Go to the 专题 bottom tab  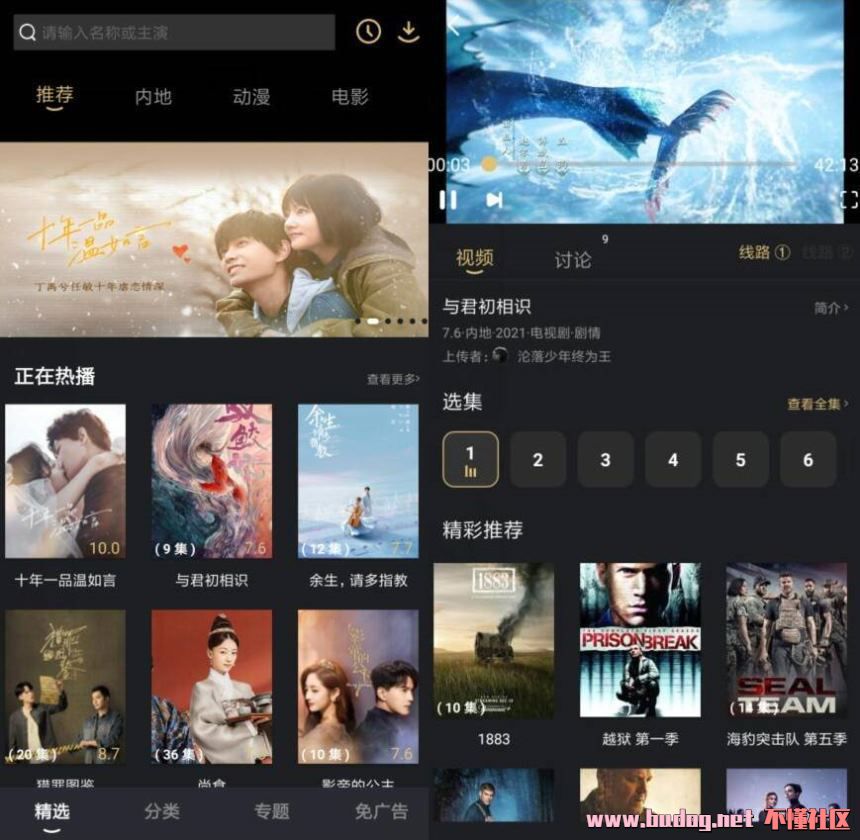(x=271, y=811)
